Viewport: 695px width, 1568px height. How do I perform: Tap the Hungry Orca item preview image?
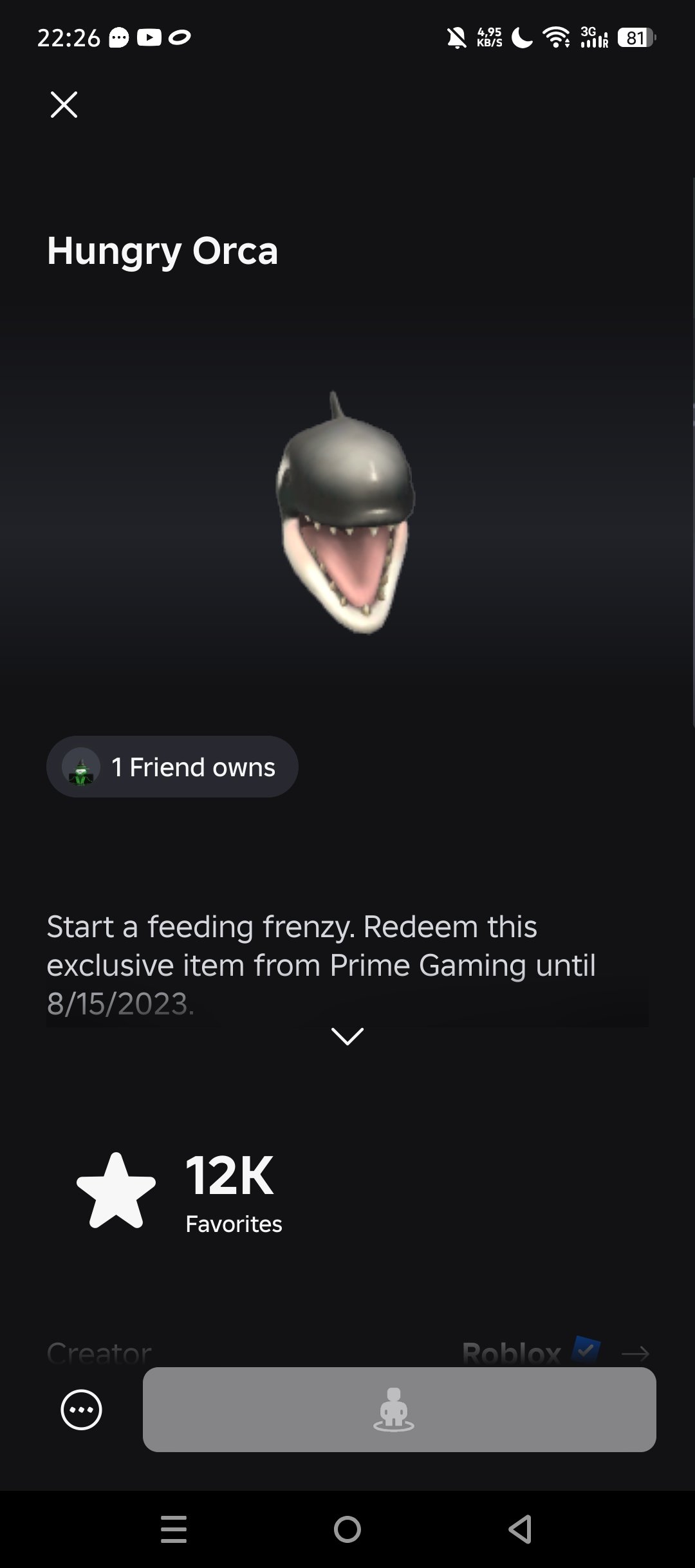coord(346,512)
